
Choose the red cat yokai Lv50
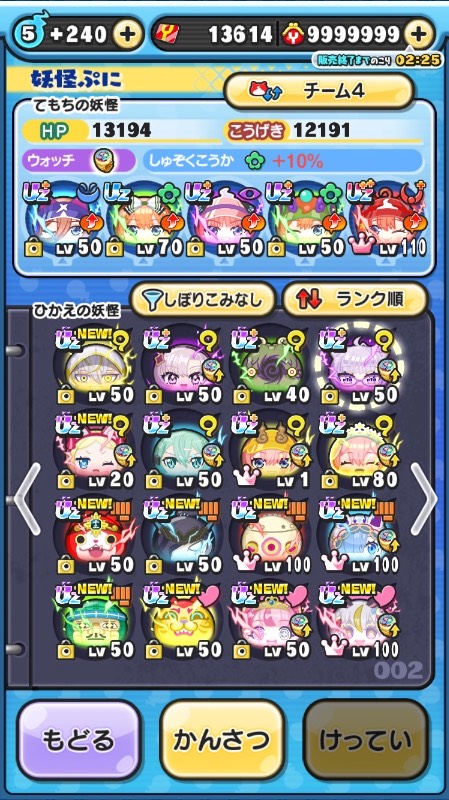[x=95, y=534]
